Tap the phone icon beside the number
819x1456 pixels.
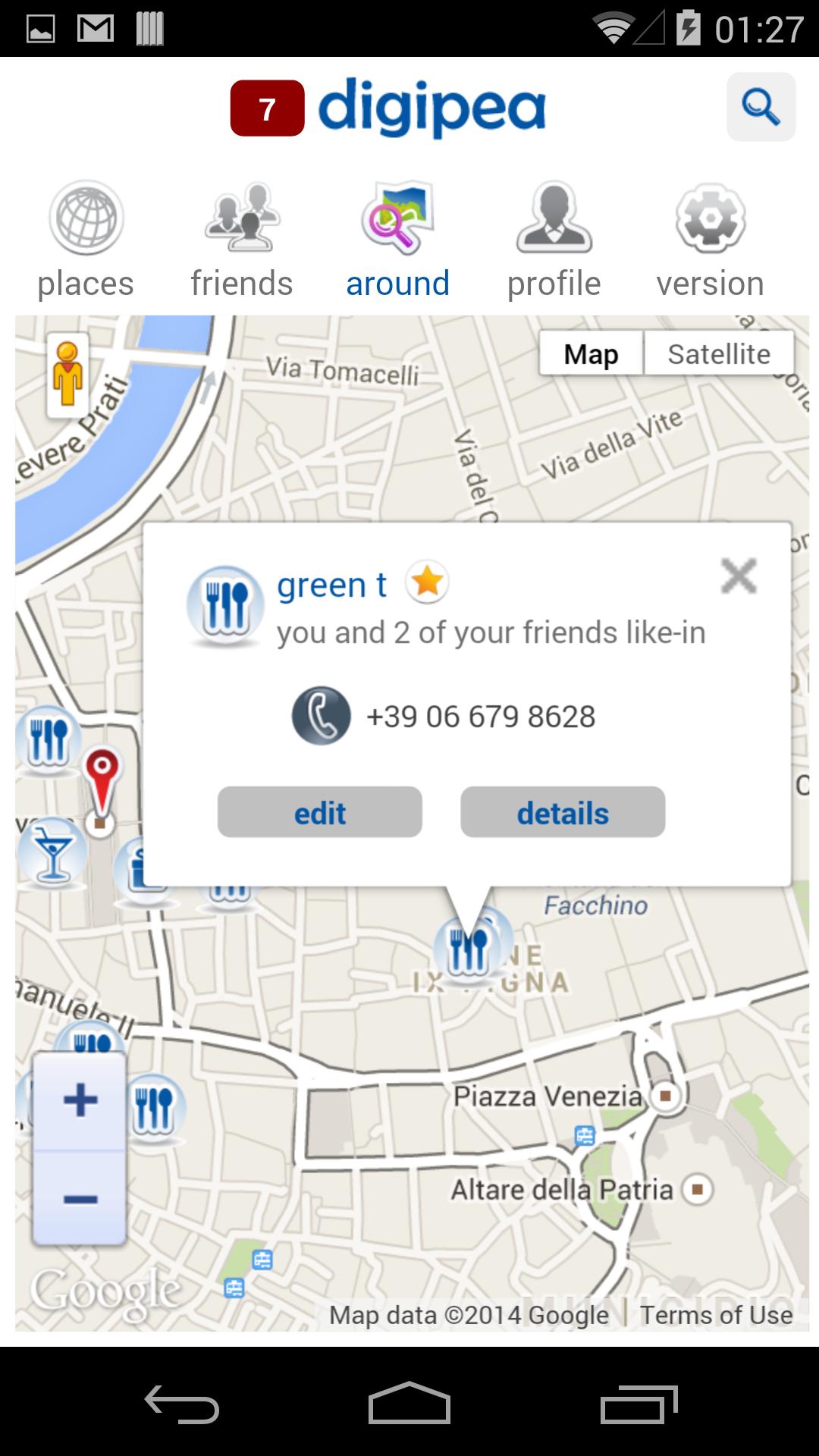(x=321, y=715)
